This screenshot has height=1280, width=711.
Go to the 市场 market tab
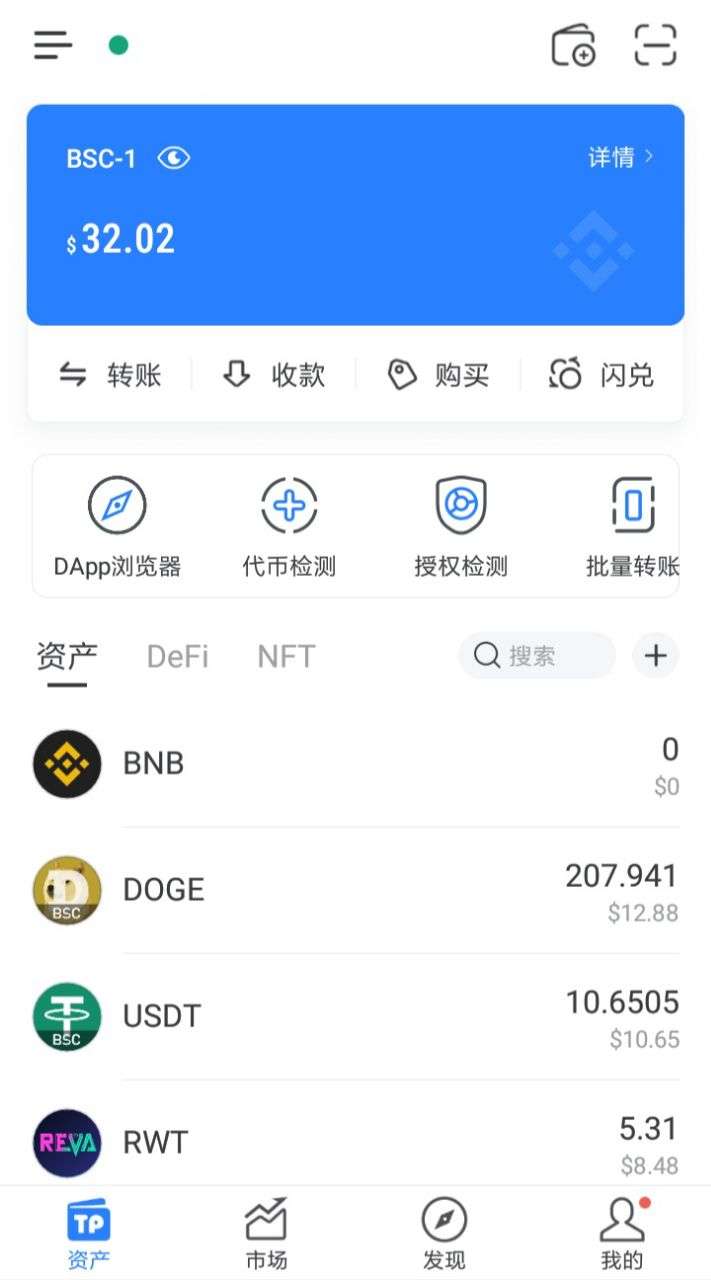(266, 1233)
